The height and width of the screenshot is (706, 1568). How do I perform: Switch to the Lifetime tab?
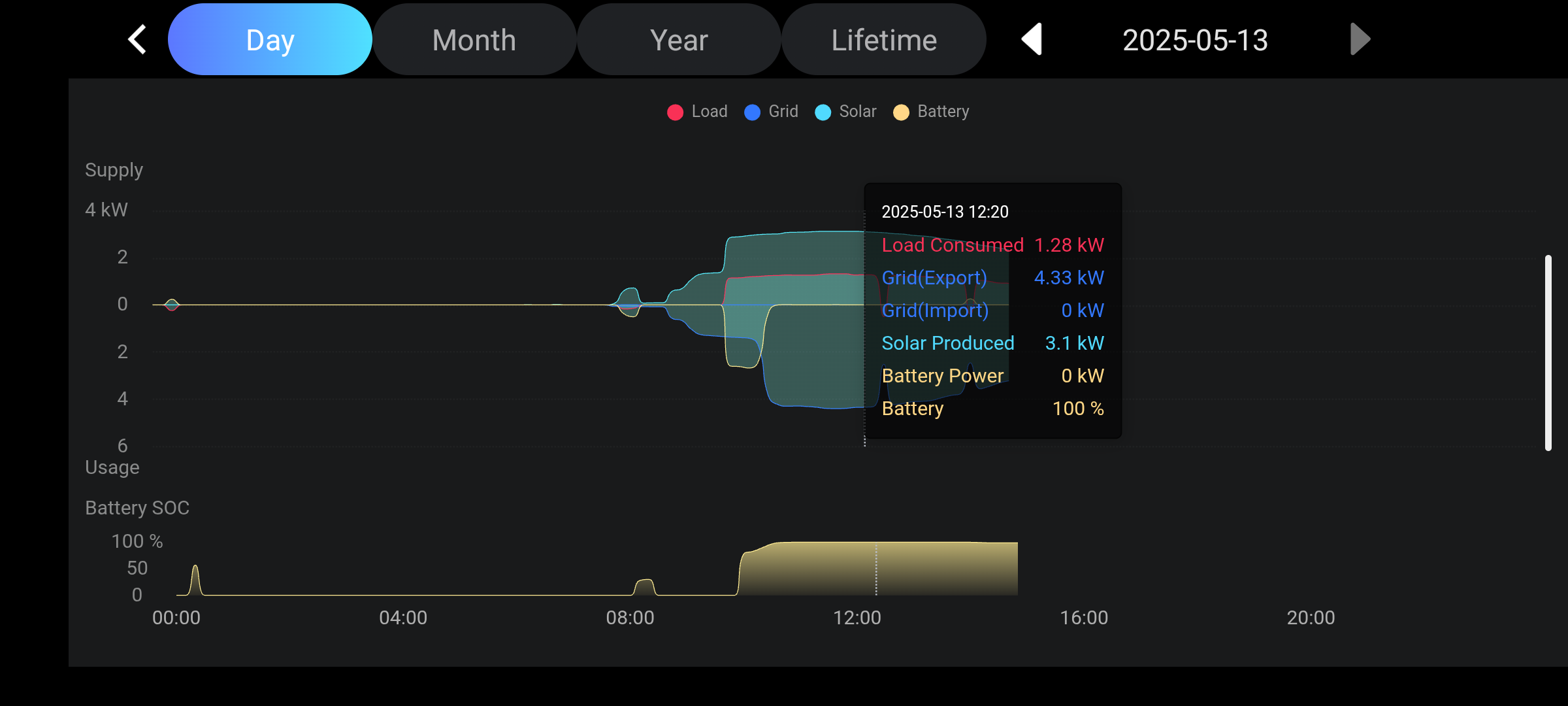pos(883,40)
